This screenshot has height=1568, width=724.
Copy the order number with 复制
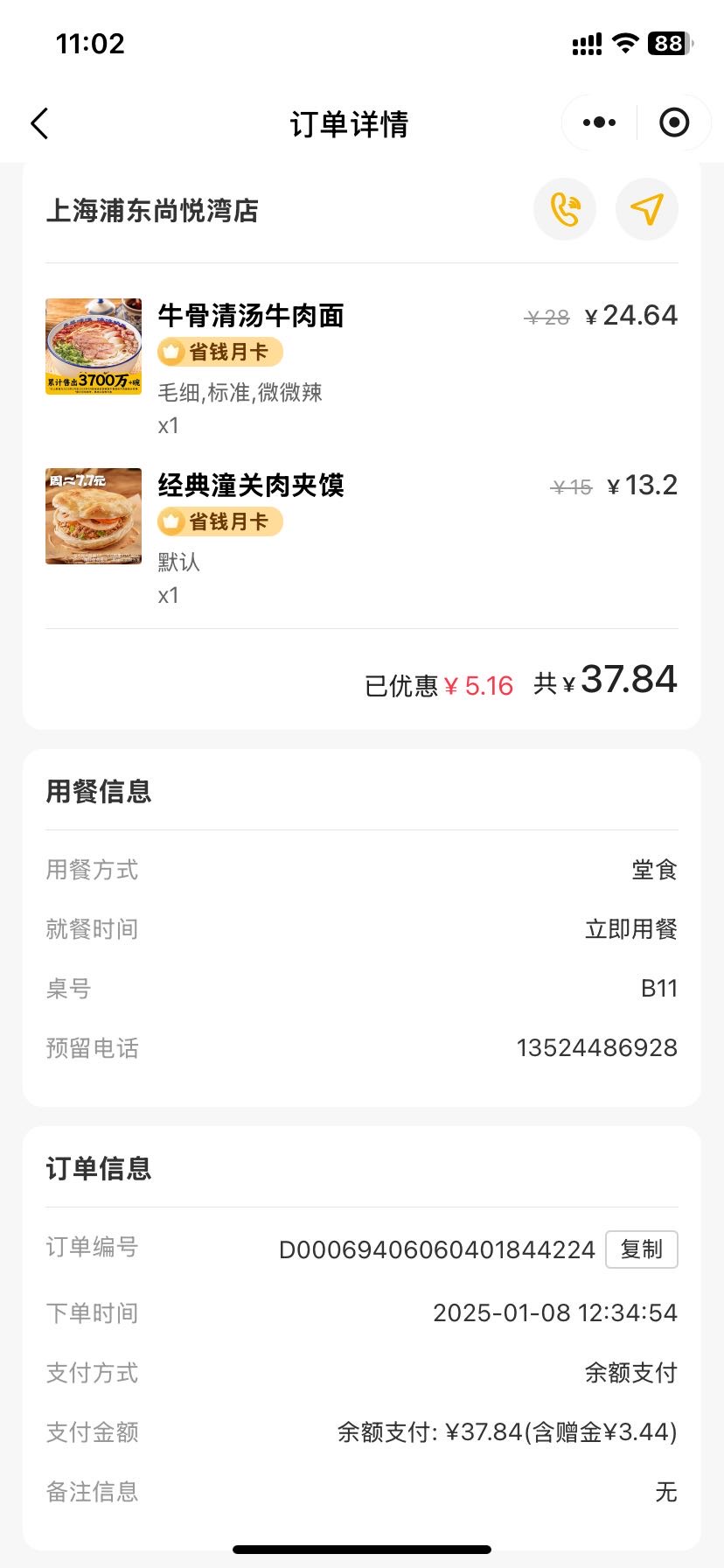tap(642, 1249)
